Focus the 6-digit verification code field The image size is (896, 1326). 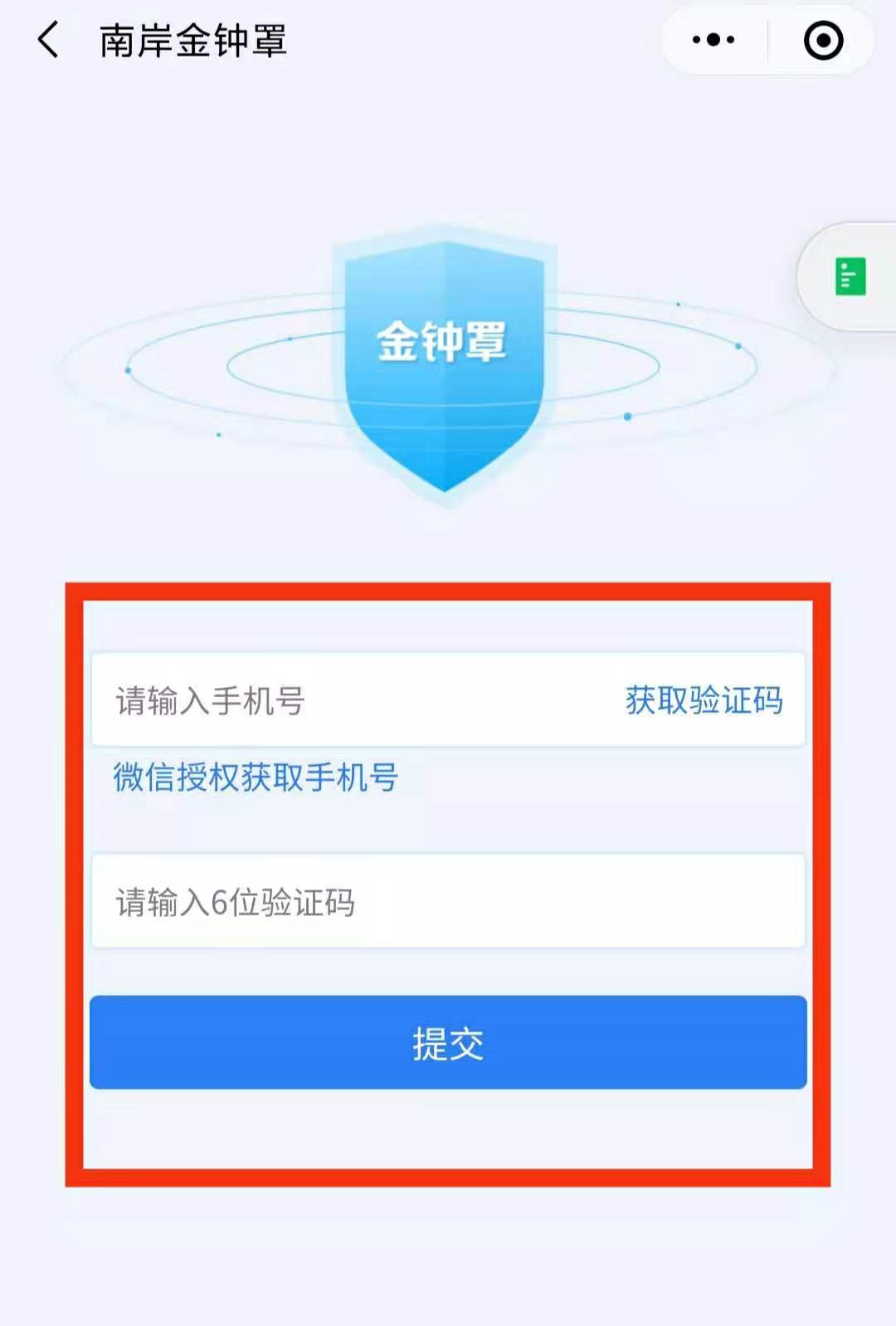pyautogui.click(x=448, y=902)
